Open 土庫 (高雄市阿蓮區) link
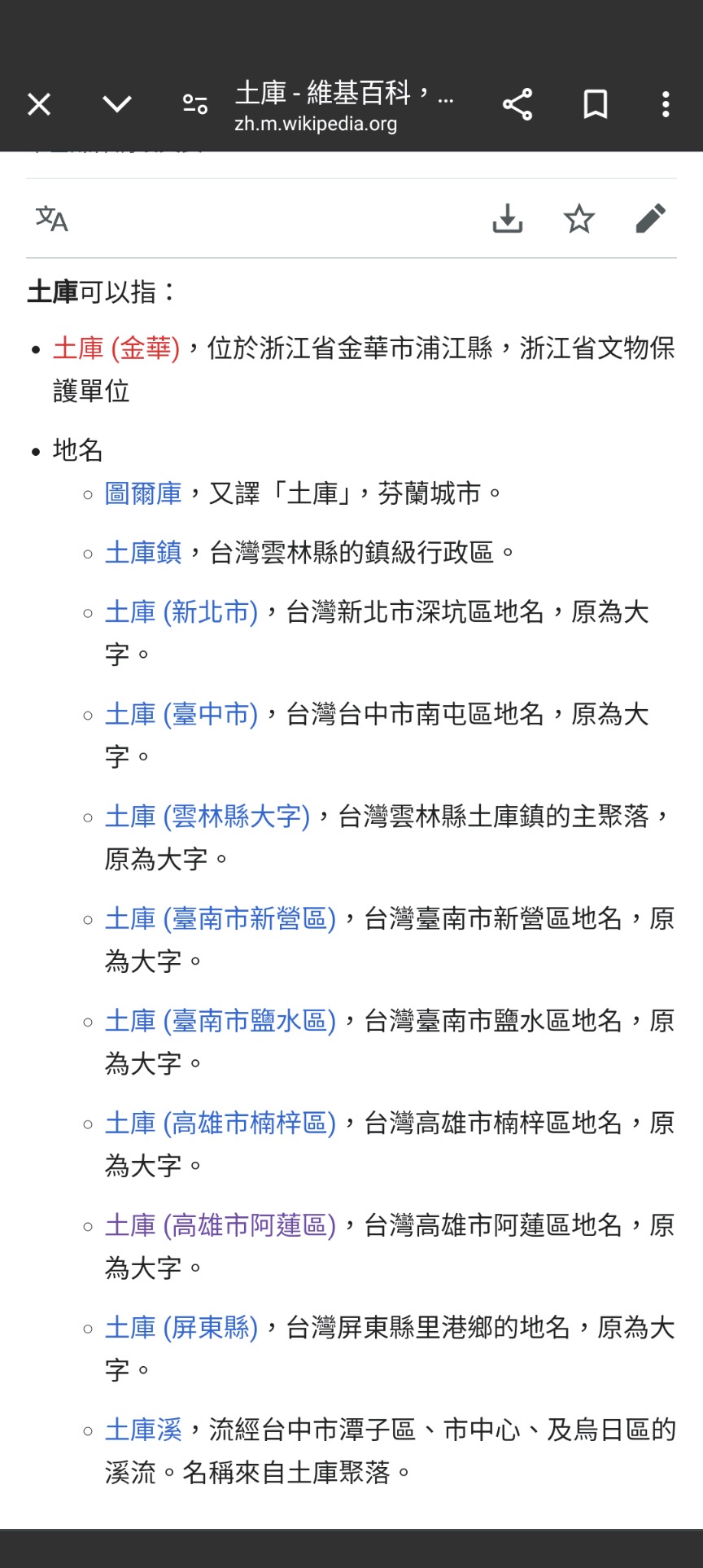Viewport: 703px width, 1568px height. coord(221,1225)
